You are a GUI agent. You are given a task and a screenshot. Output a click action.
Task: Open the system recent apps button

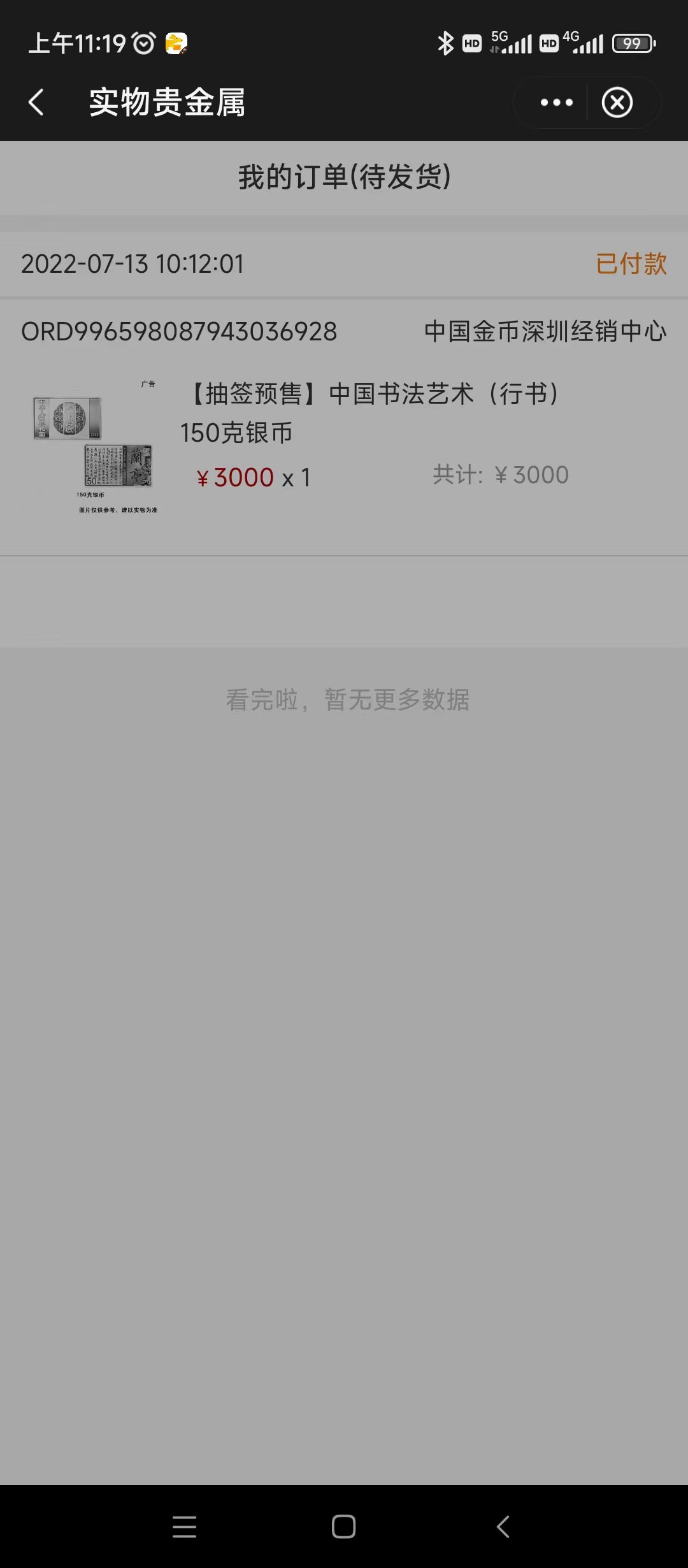point(185,1527)
